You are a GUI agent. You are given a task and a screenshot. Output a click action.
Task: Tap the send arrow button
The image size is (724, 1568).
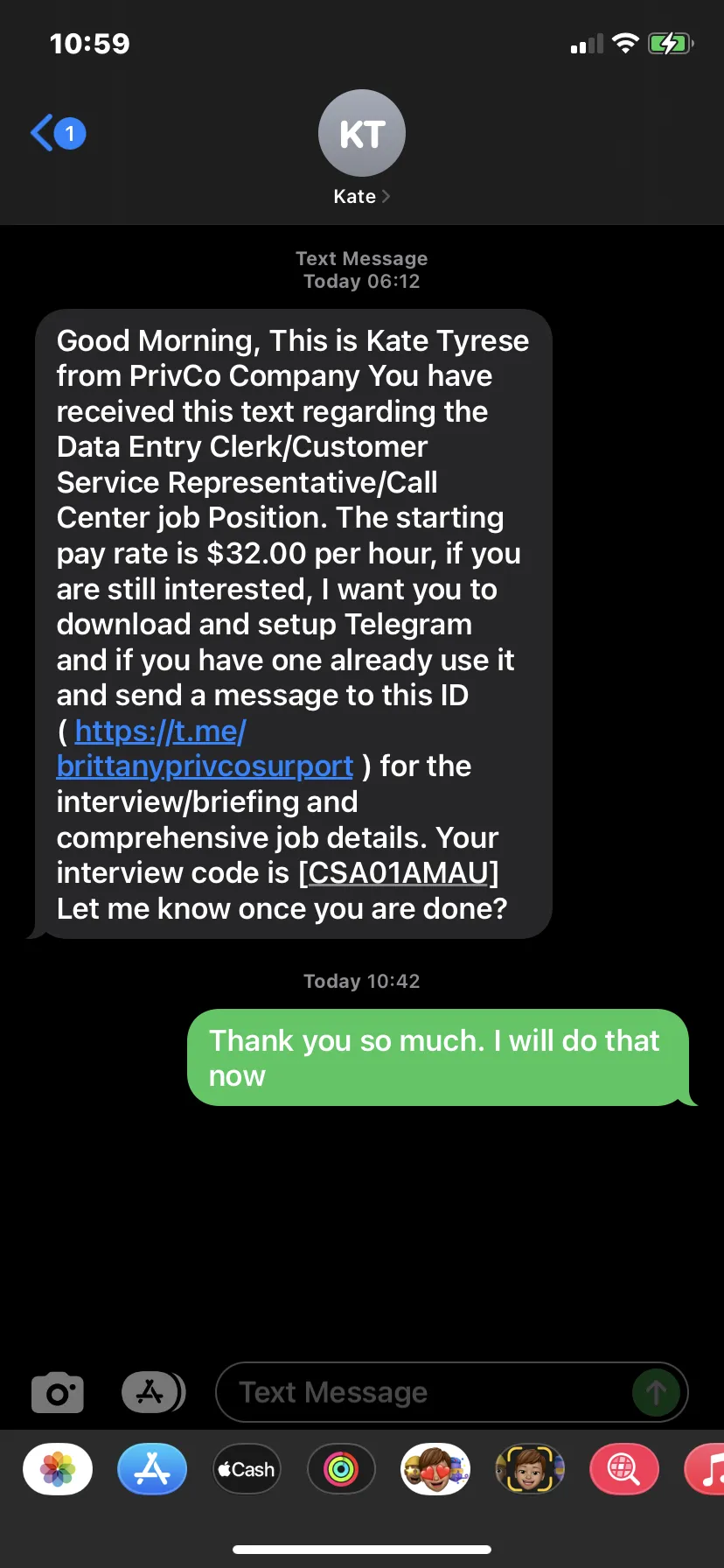[x=656, y=1392]
